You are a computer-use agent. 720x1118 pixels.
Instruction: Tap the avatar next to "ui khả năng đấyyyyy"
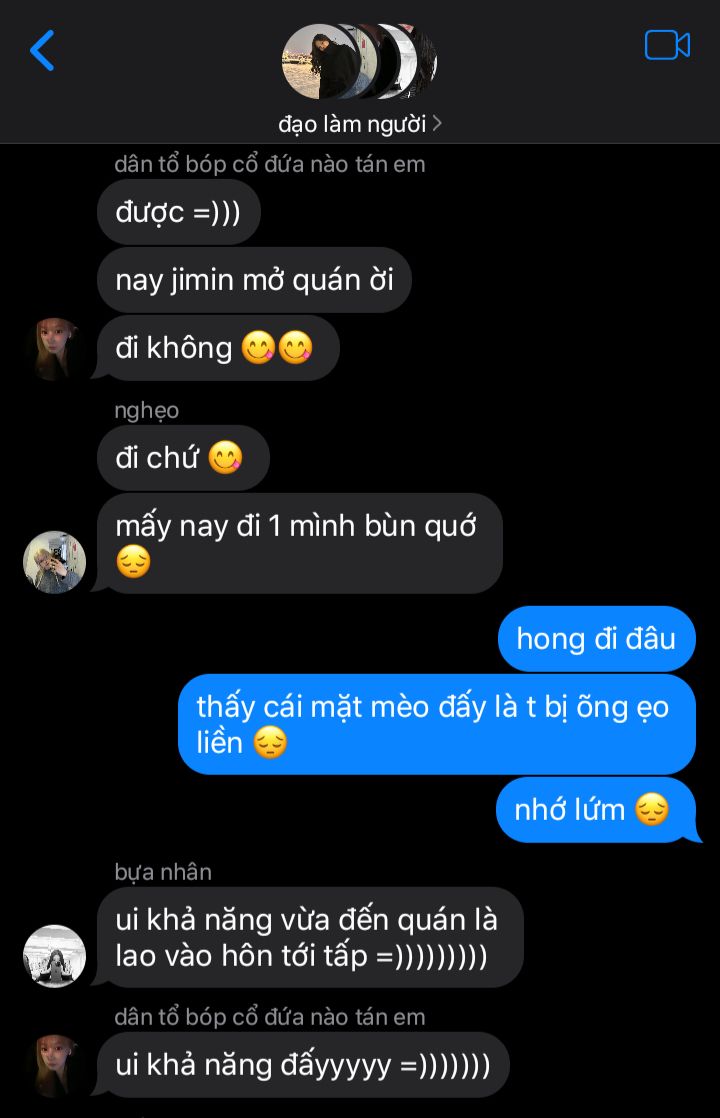tap(55, 1066)
